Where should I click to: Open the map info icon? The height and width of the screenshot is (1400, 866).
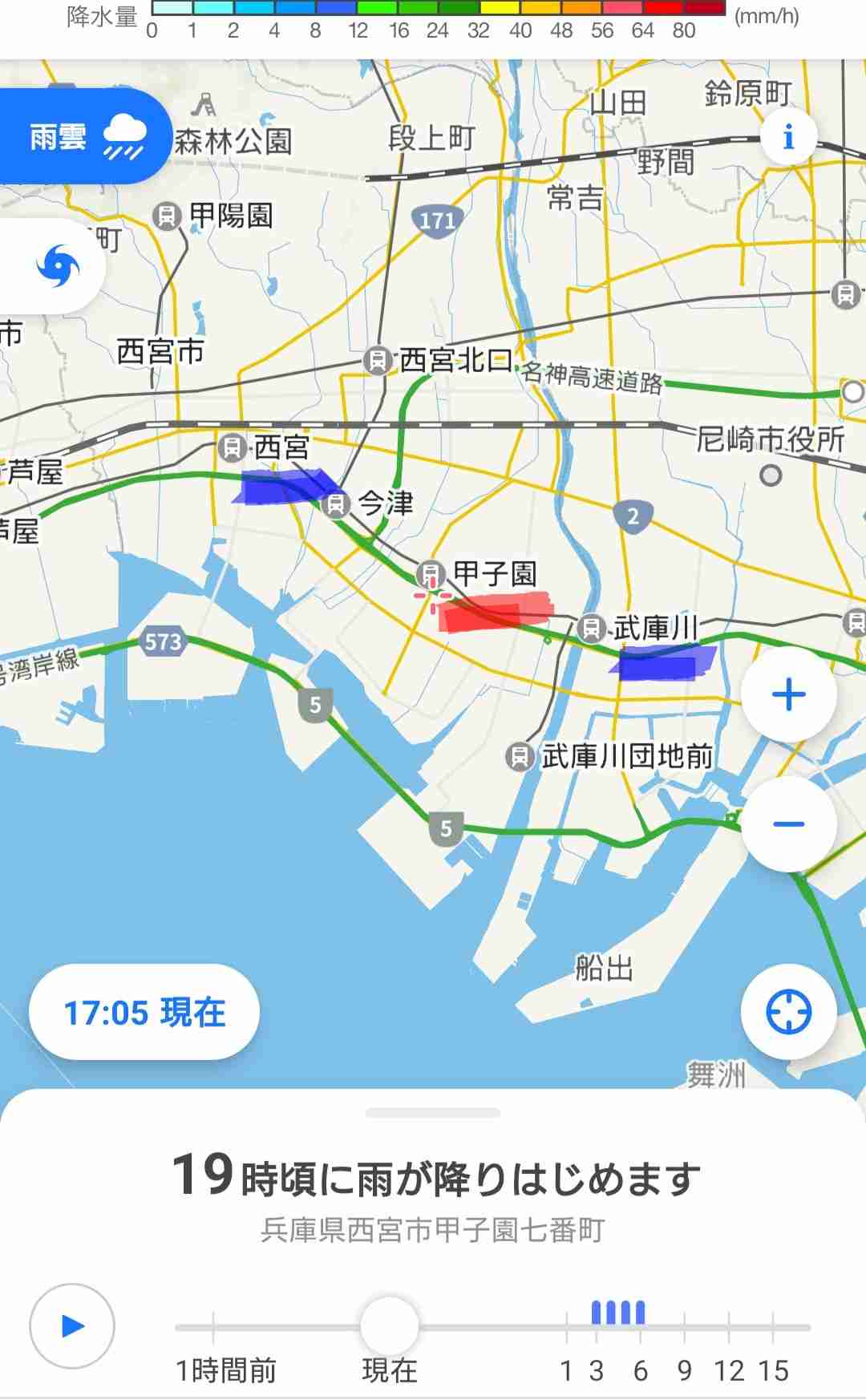coord(788,137)
